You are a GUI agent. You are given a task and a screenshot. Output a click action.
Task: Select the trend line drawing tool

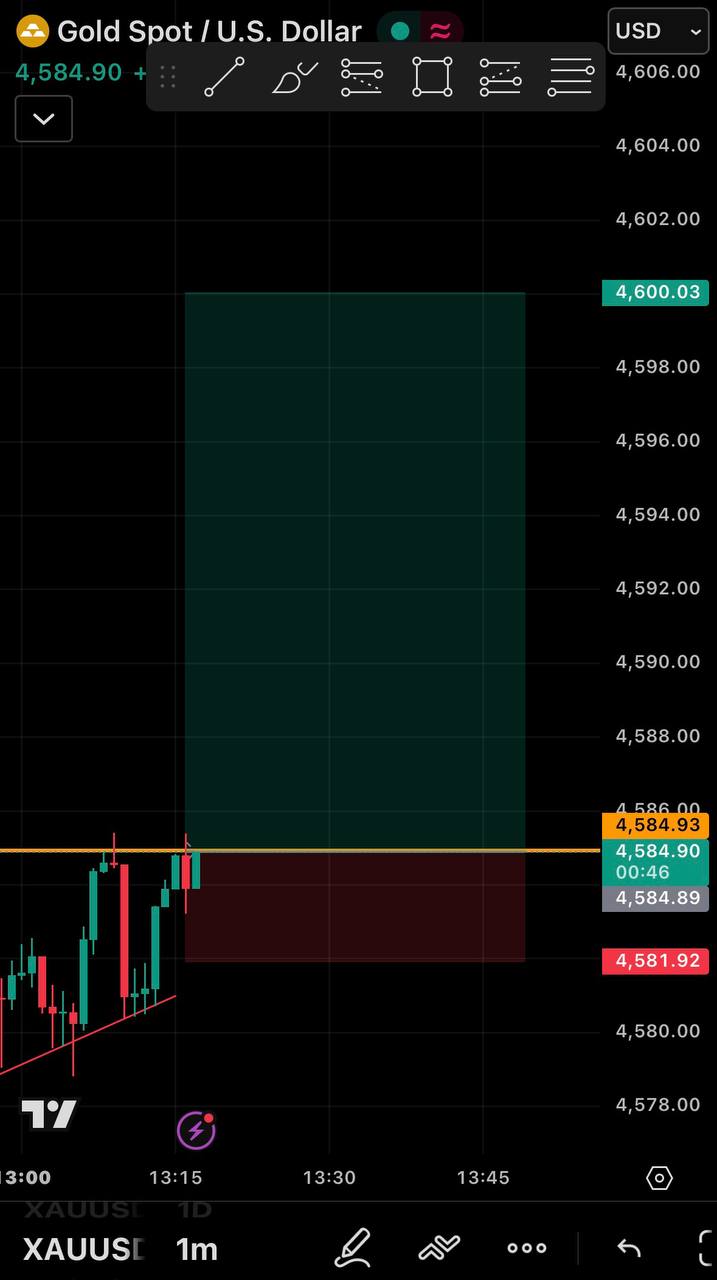[224, 77]
